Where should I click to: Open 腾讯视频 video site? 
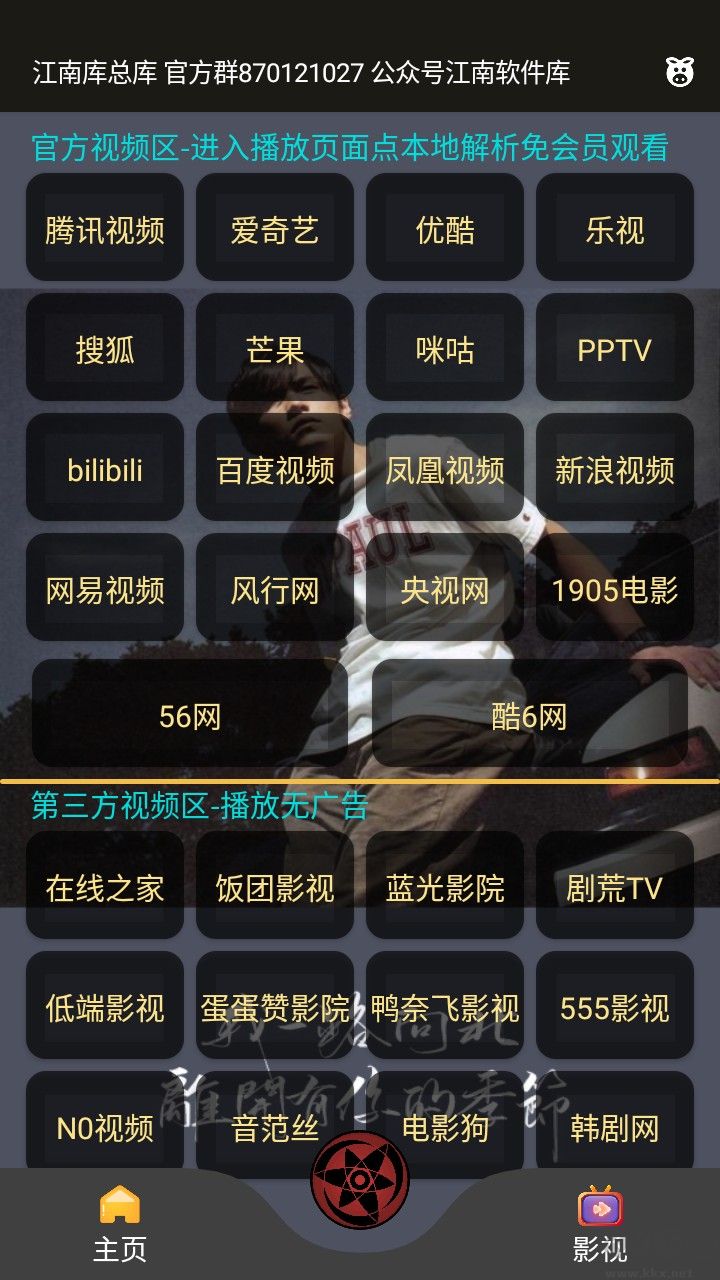click(105, 228)
